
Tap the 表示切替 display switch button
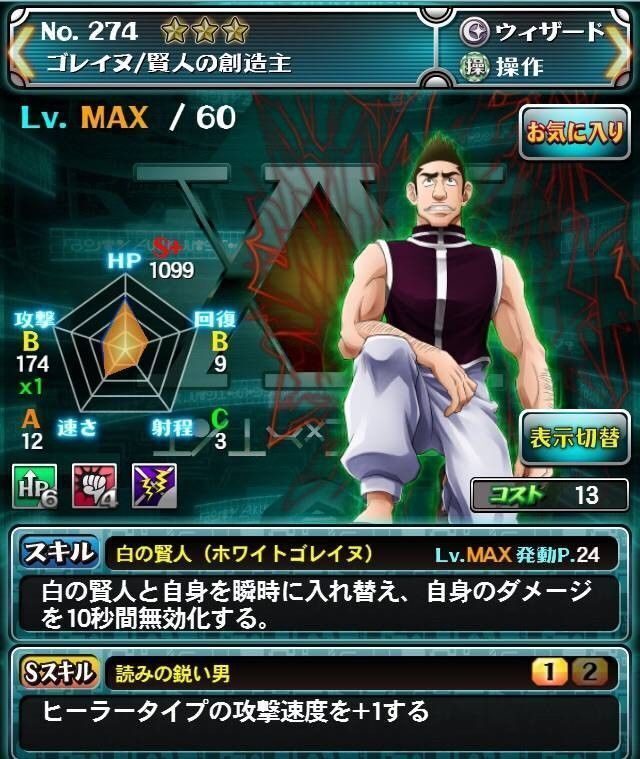[x=574, y=437]
